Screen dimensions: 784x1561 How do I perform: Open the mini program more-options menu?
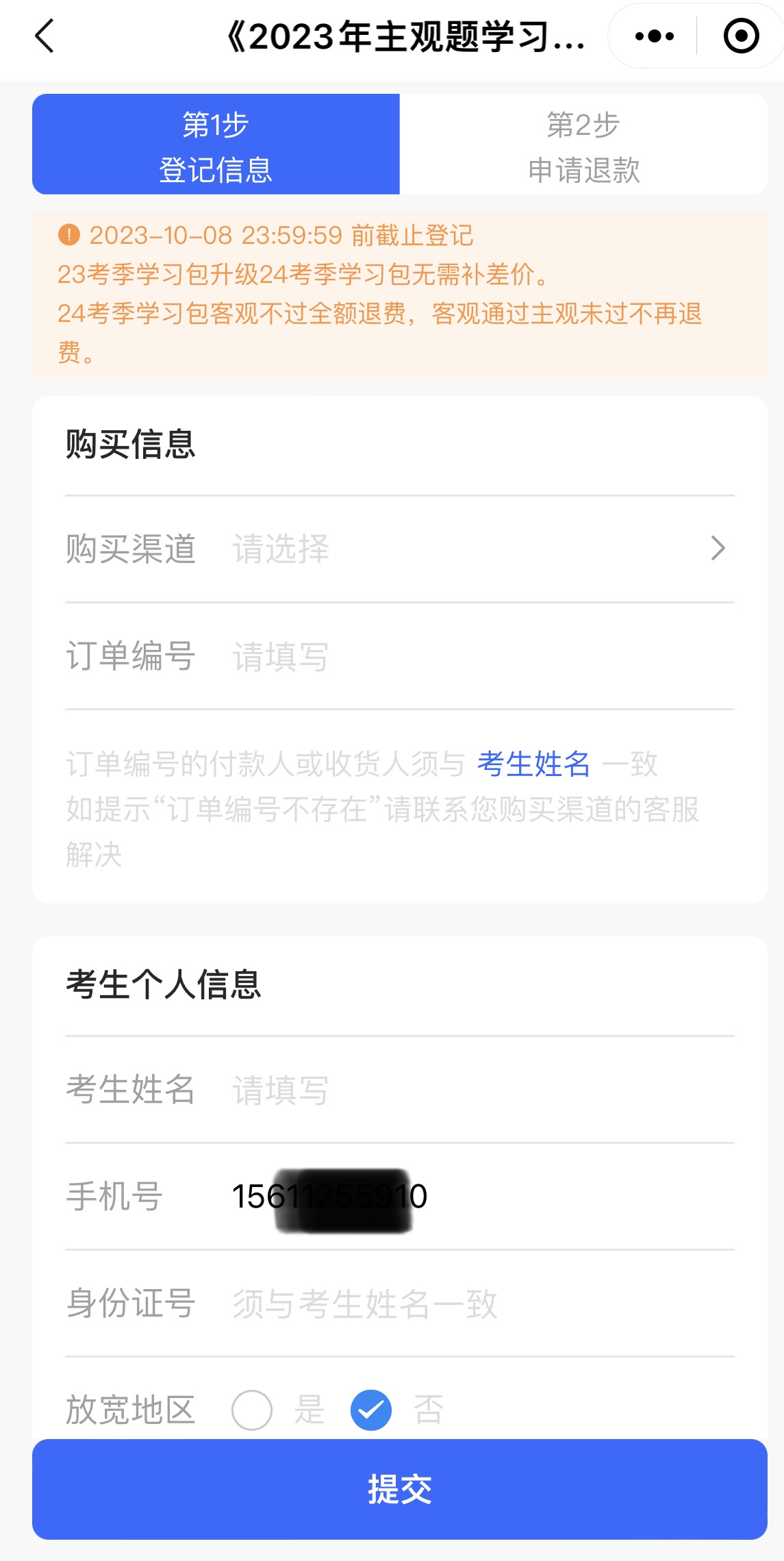coord(654,36)
